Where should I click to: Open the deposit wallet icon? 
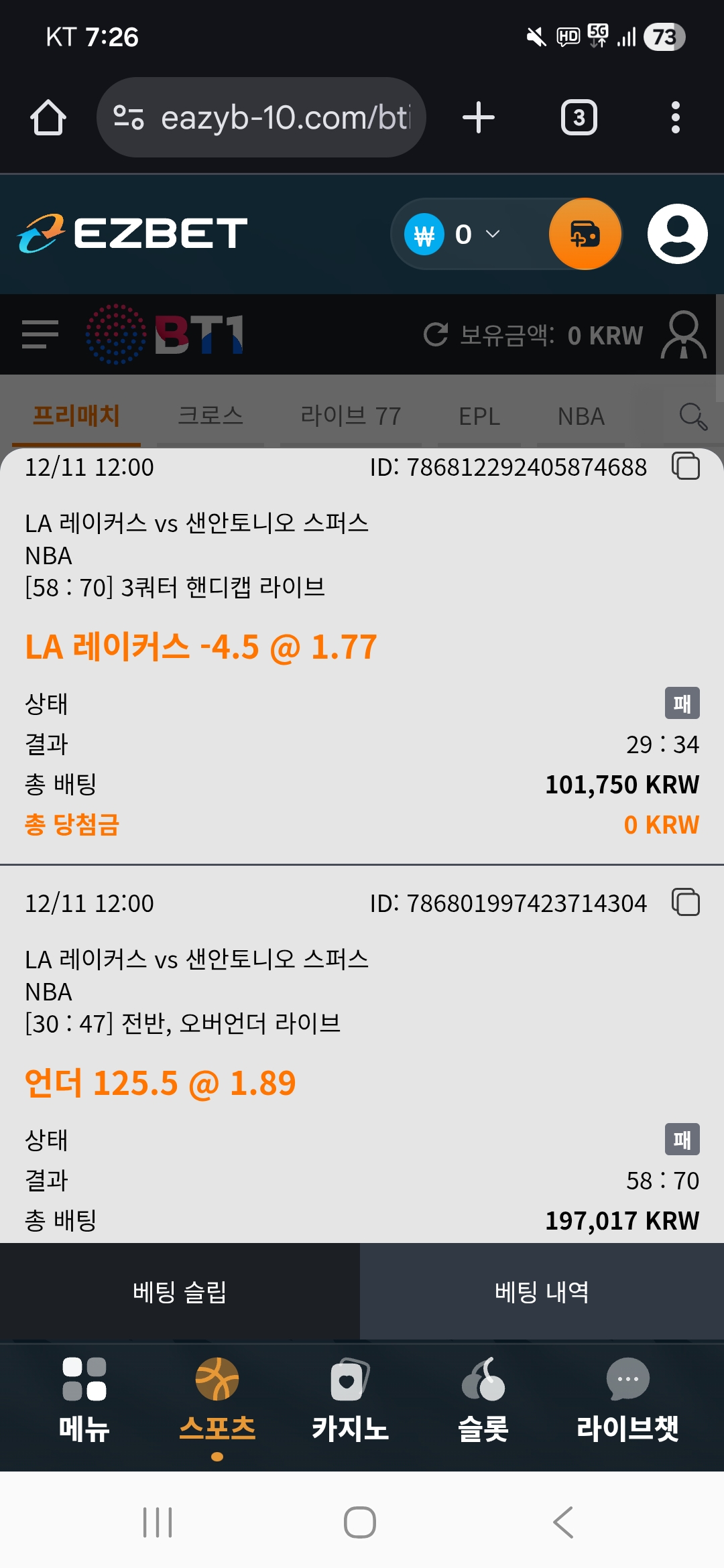coord(584,234)
